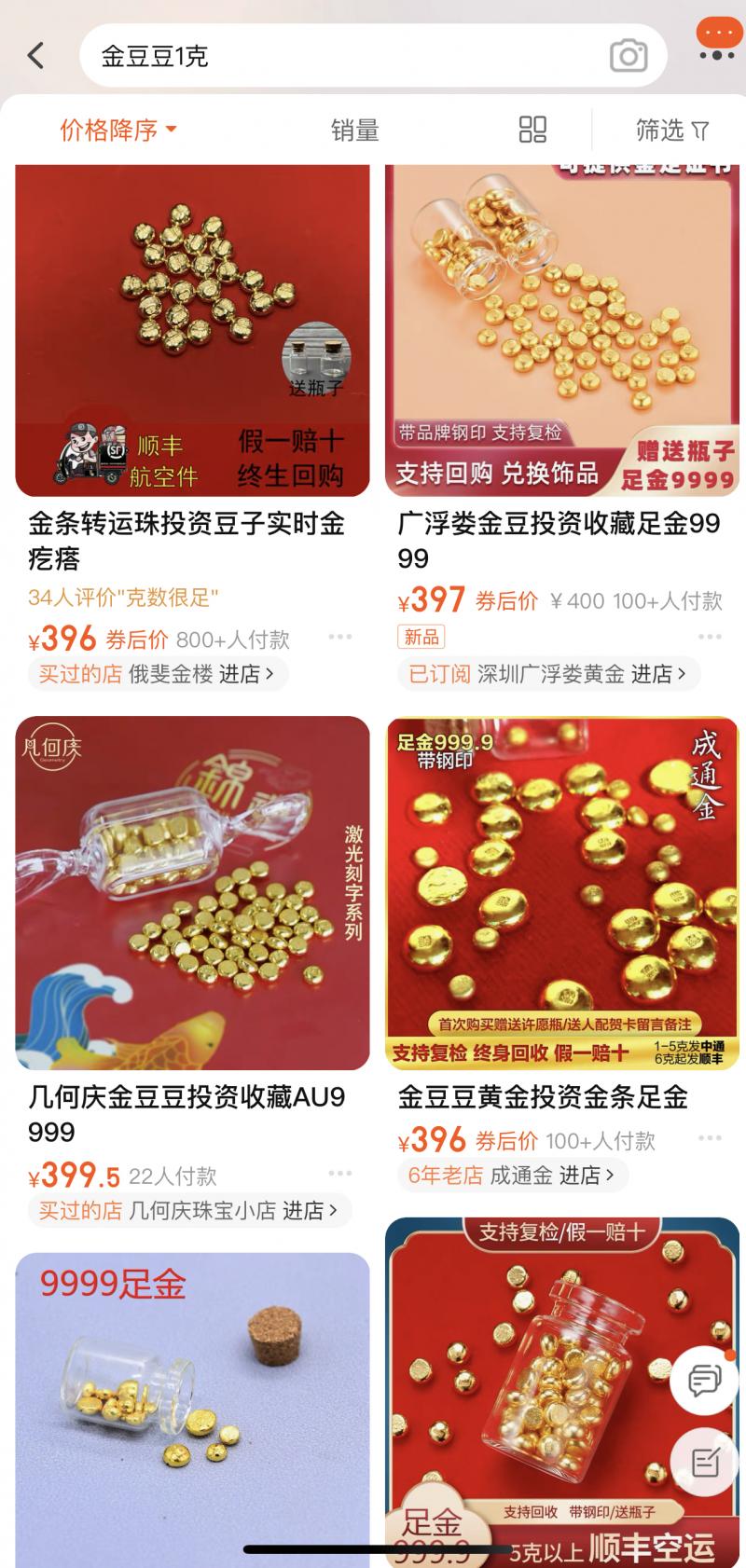
Task: Tap the search field with 金豆豆1克
Action: pos(345,56)
